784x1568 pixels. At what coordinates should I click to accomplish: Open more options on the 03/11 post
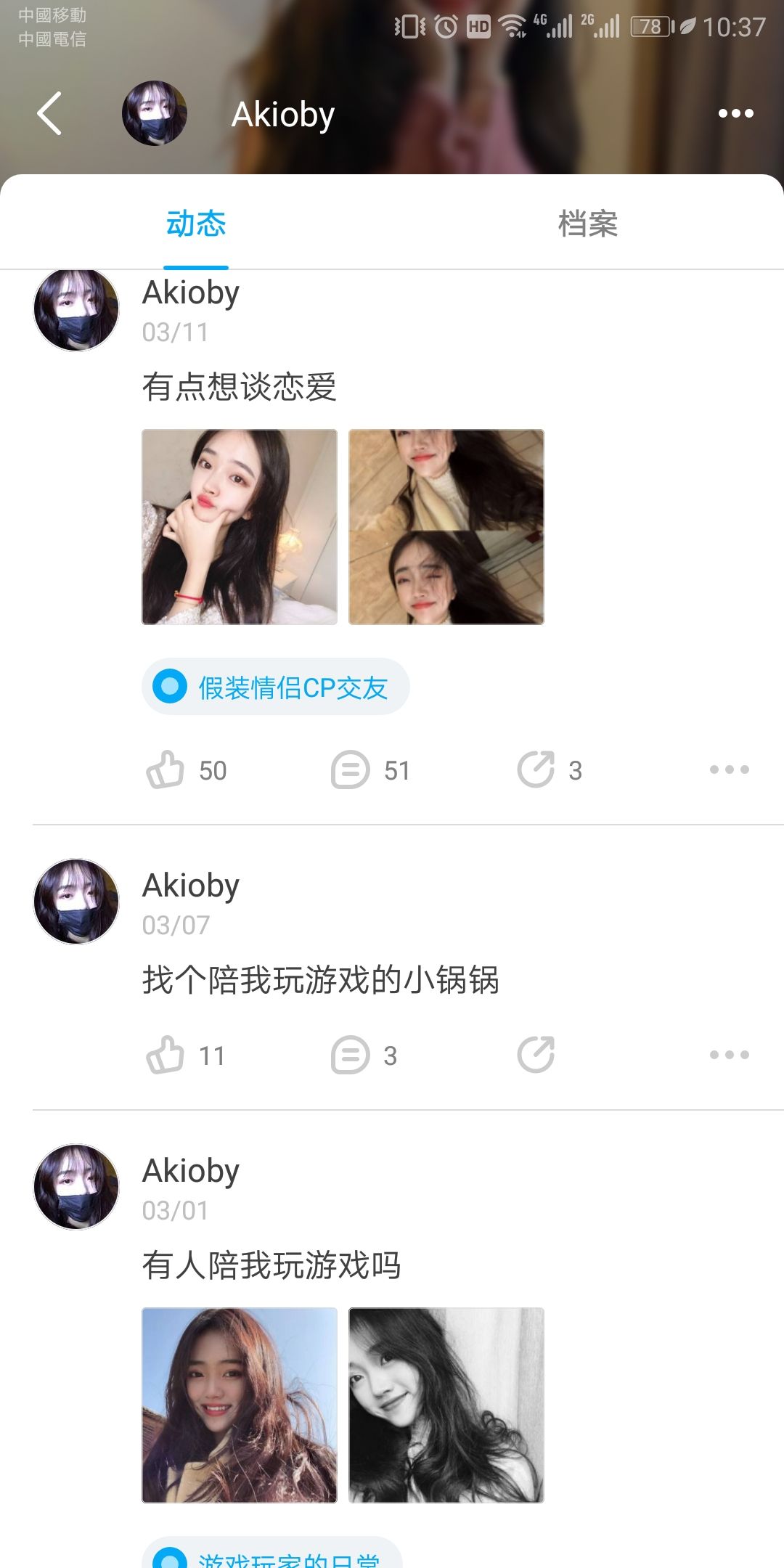[x=729, y=769]
